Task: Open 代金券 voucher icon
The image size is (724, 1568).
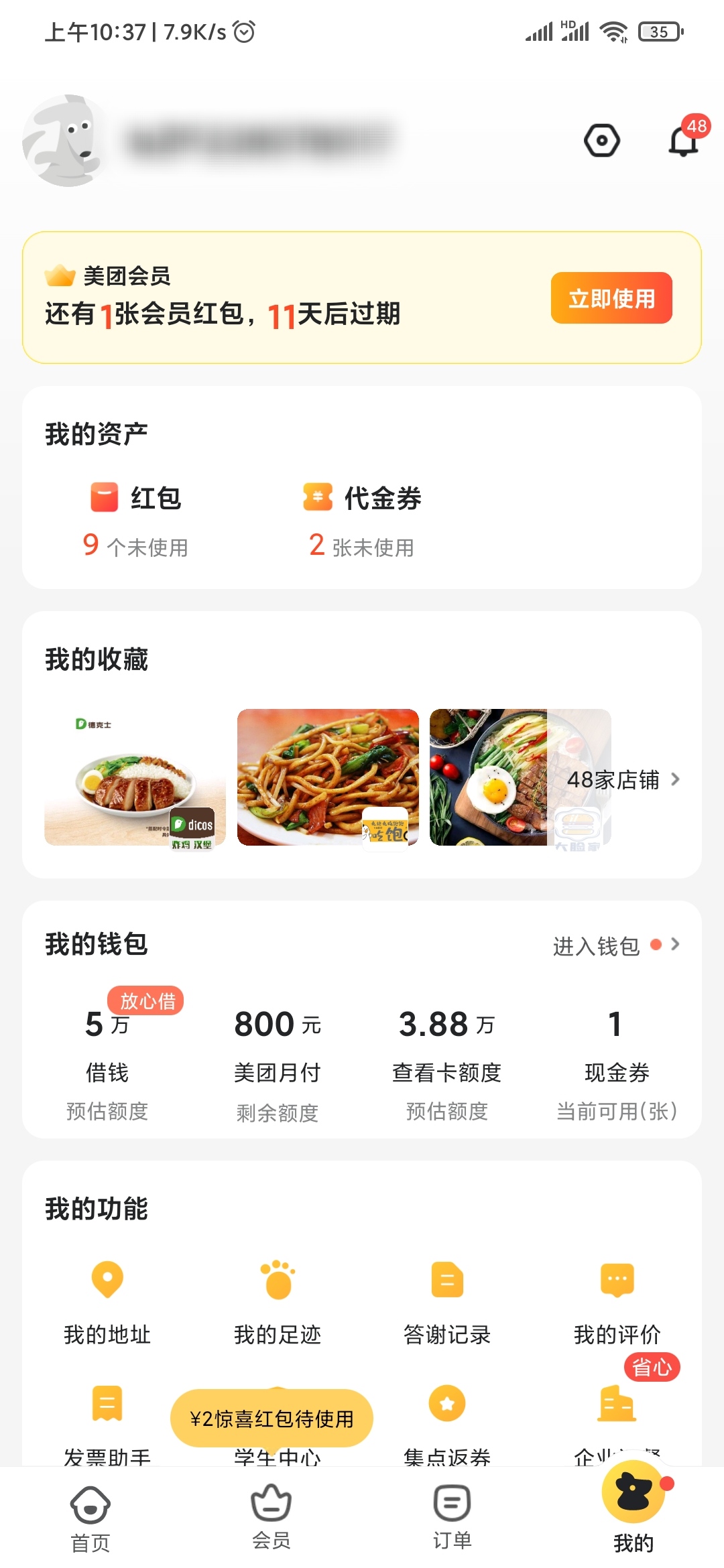Action: point(316,497)
